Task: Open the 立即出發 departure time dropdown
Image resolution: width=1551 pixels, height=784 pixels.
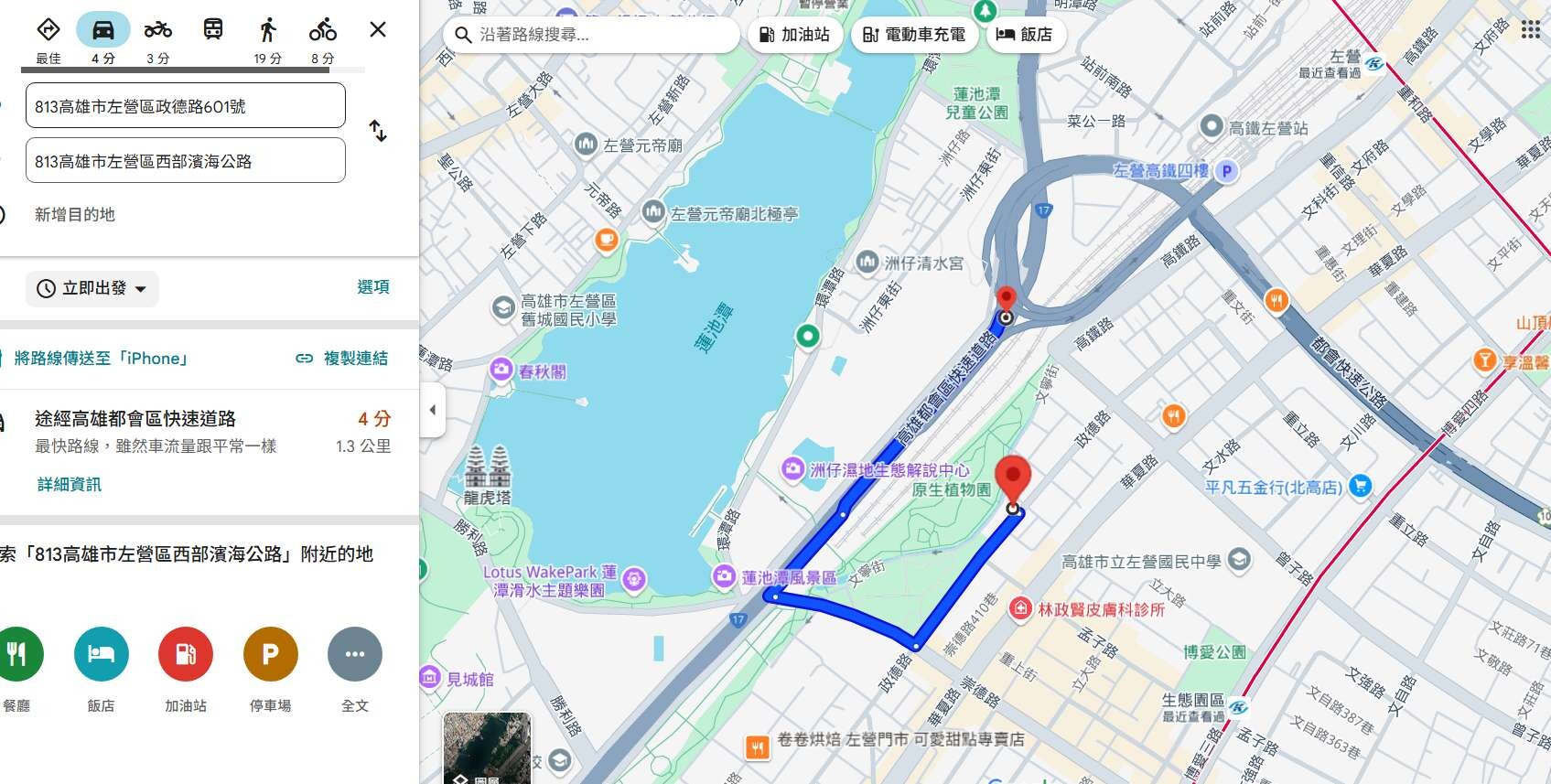Action: tap(92, 289)
